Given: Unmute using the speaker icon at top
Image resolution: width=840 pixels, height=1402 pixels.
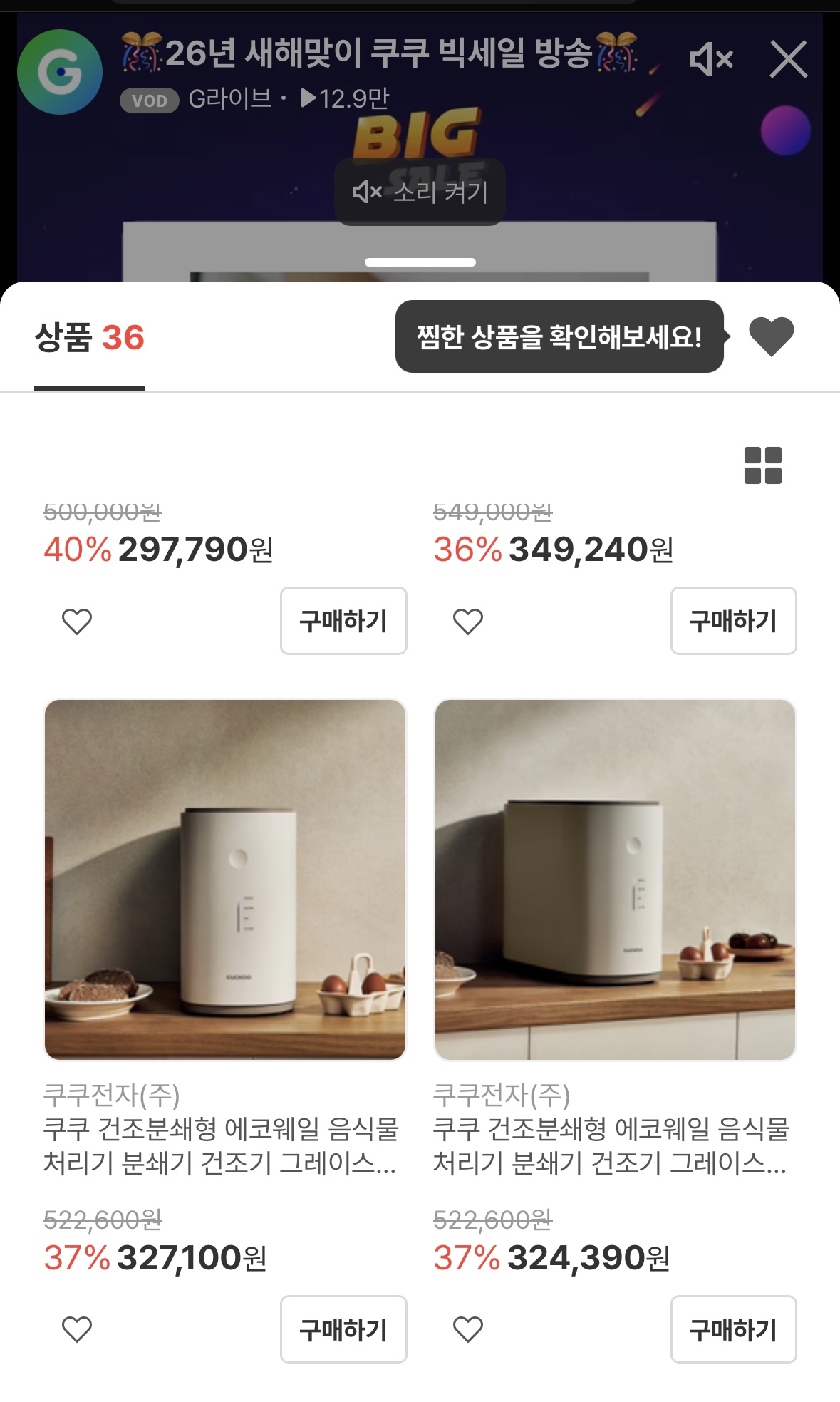Looking at the screenshot, I should pyautogui.click(x=711, y=59).
